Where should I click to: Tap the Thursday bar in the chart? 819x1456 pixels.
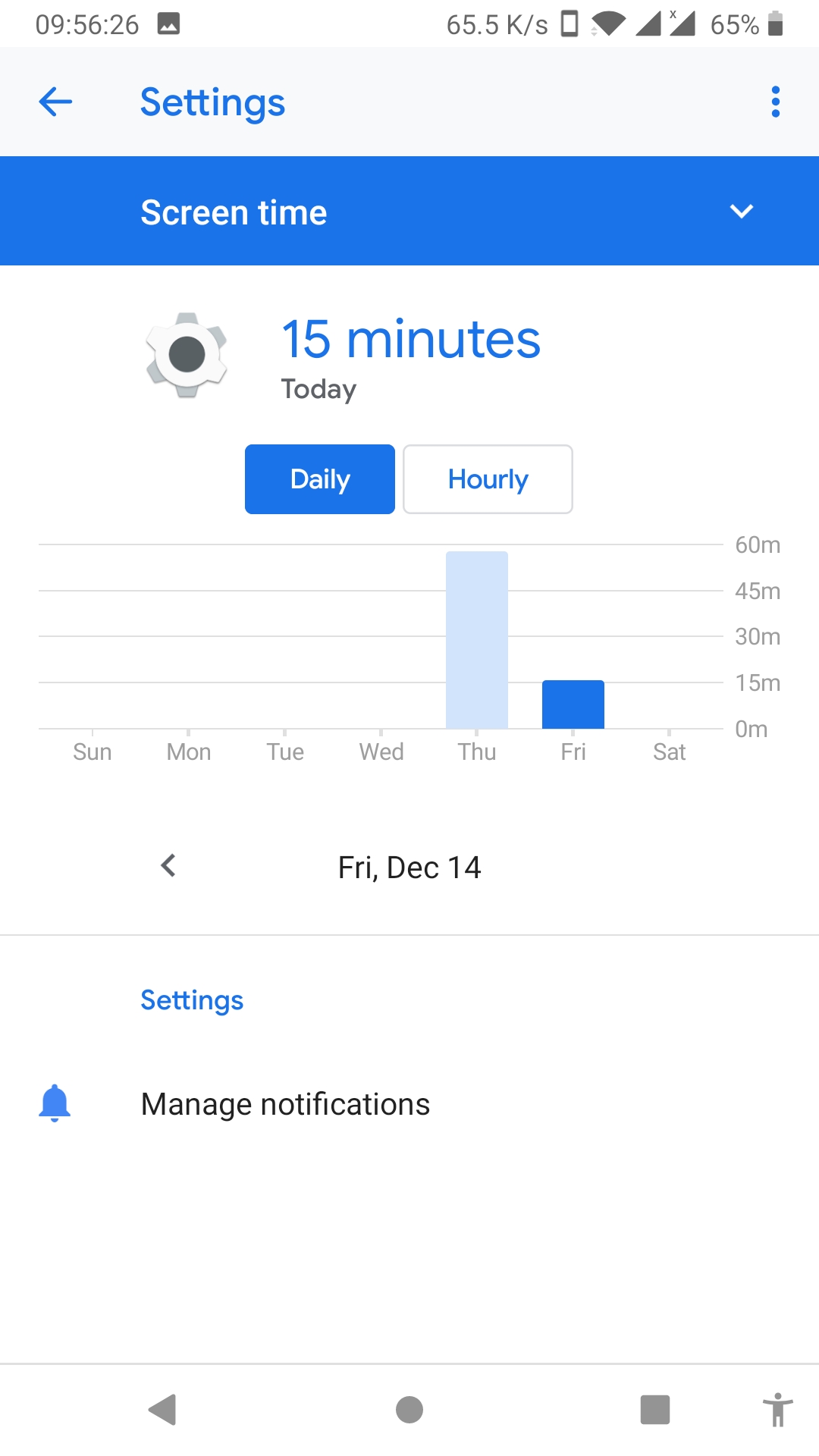tap(477, 640)
